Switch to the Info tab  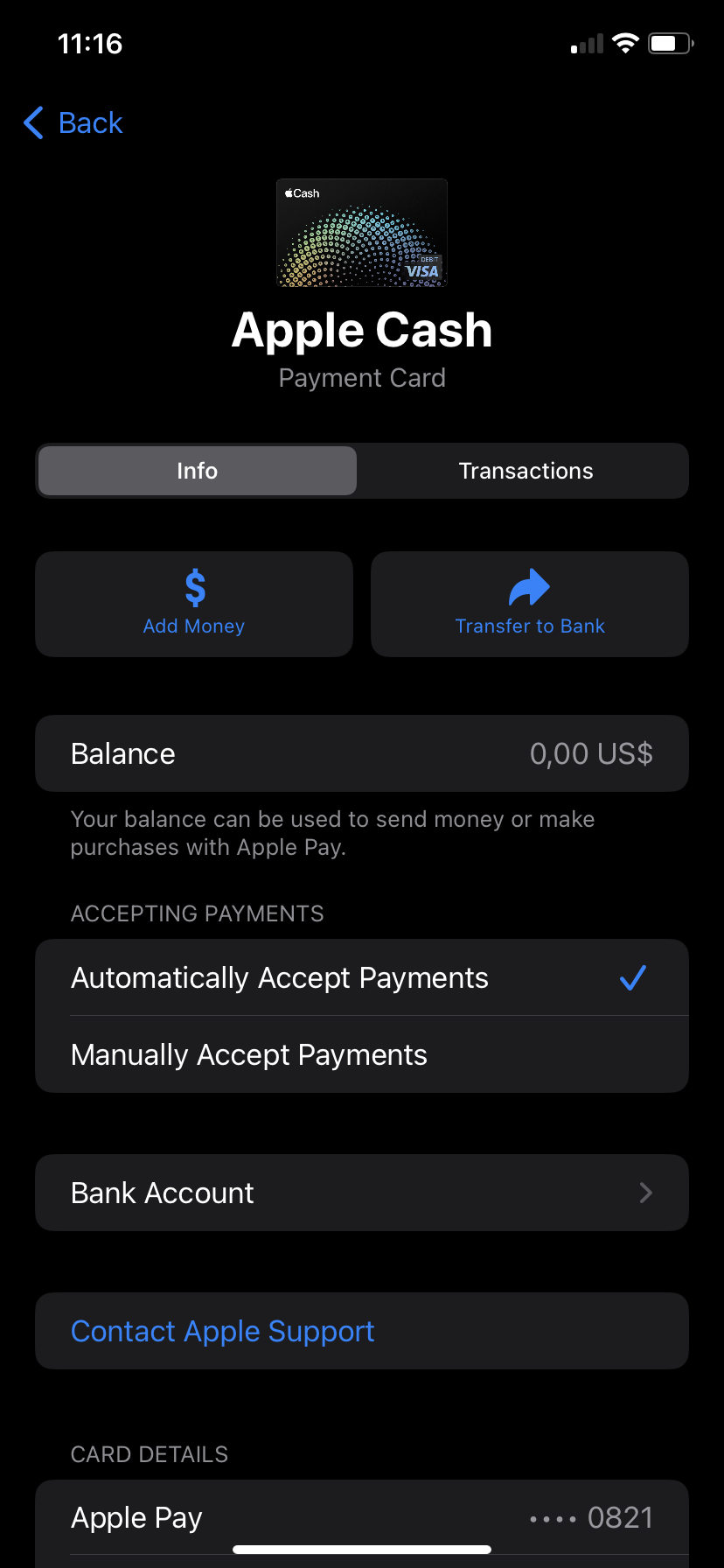point(198,471)
